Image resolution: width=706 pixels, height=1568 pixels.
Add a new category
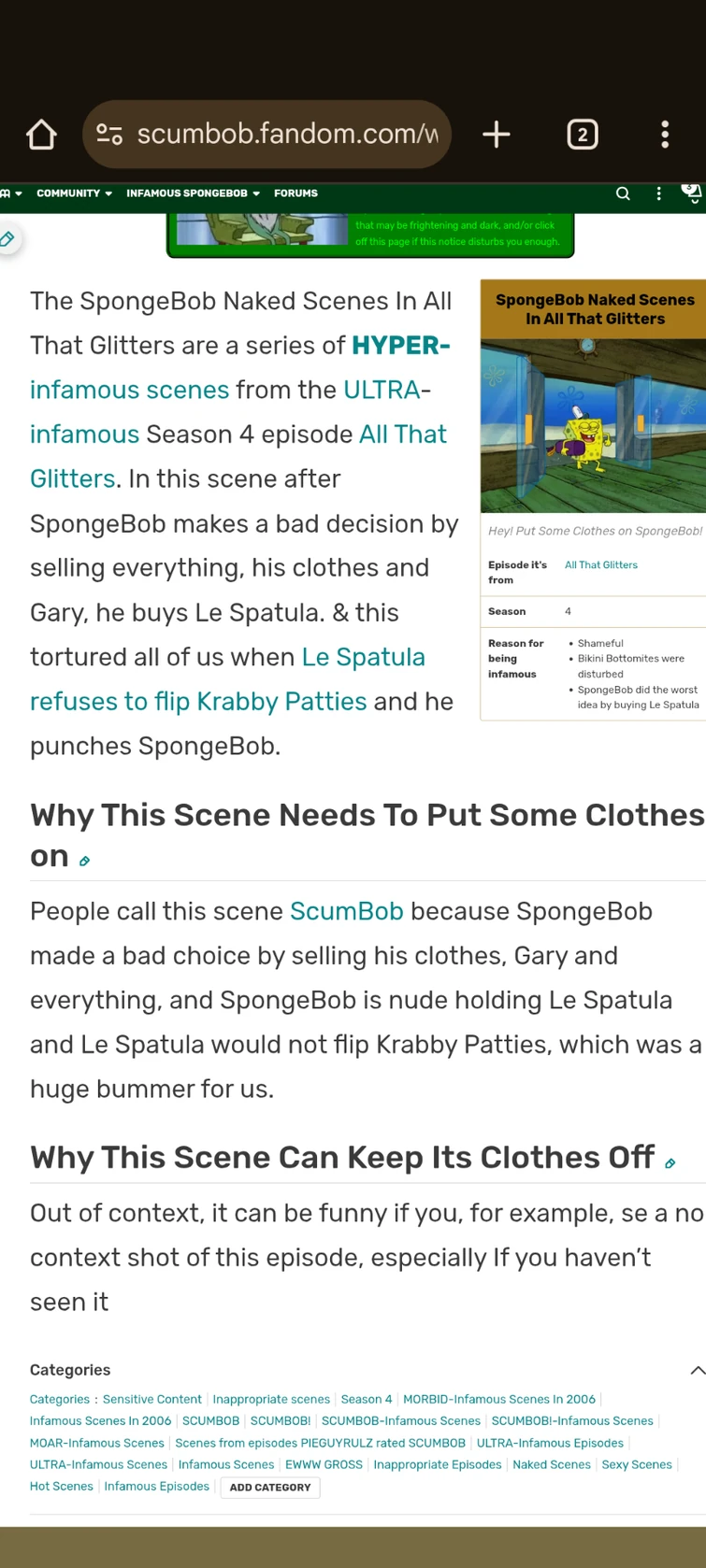[x=270, y=1488]
